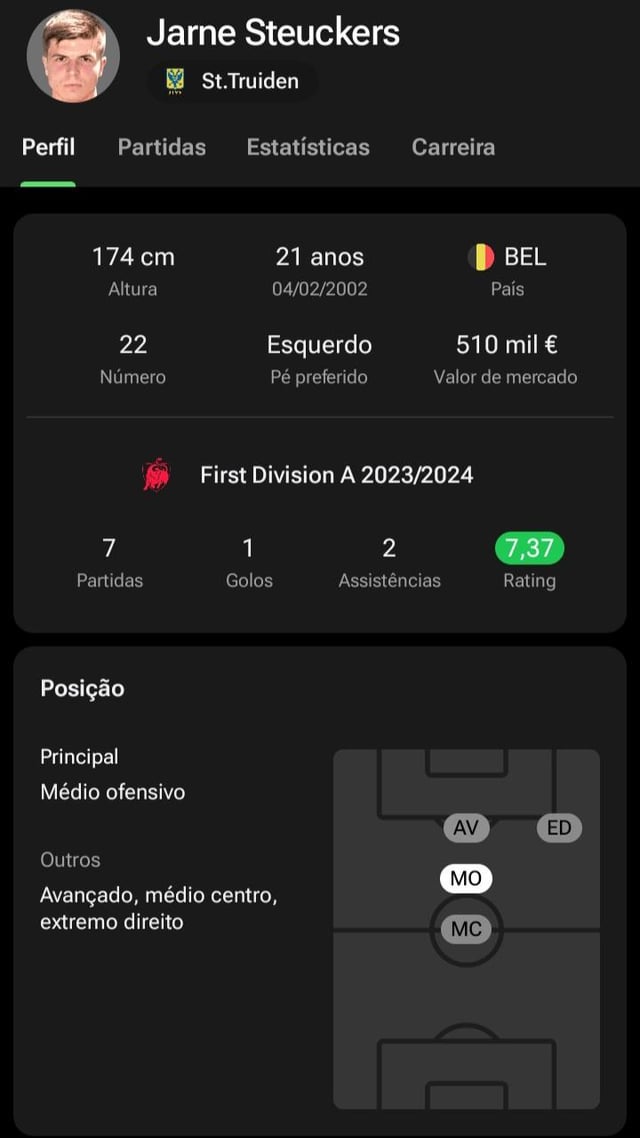Open the St.Truiden team page
This screenshot has width=640, height=1138.
coord(233,82)
